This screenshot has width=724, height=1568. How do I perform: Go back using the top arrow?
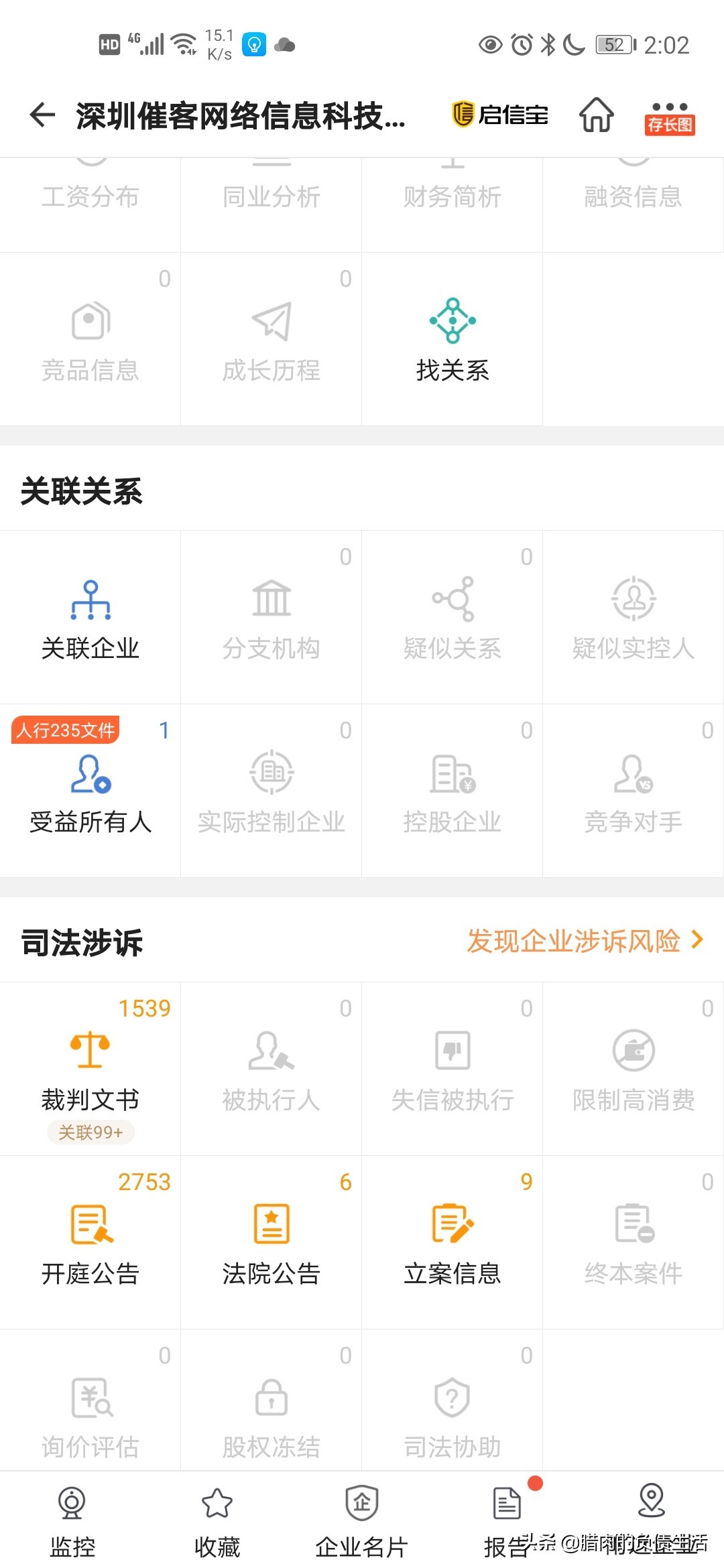coord(42,115)
